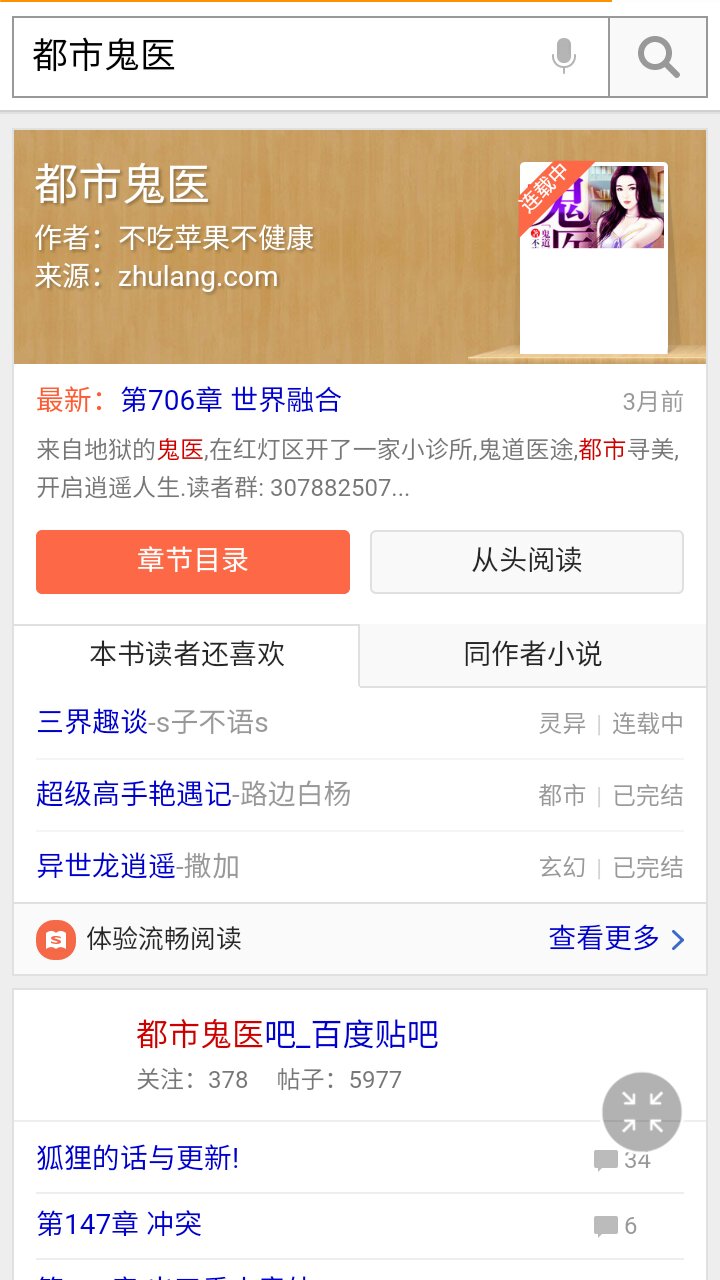
Task: Tap the floating collapse arrows button
Action: point(641,1111)
